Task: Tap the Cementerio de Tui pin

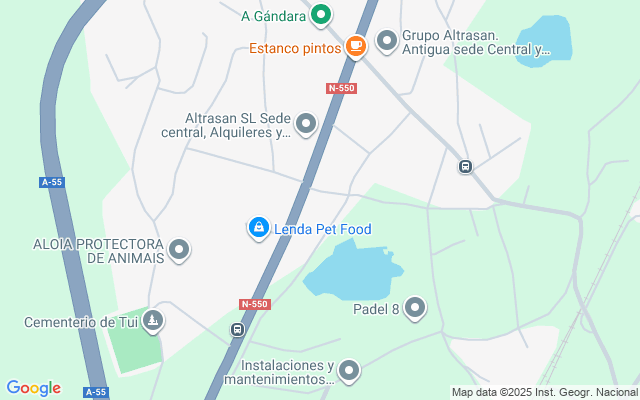Action: tap(152, 321)
